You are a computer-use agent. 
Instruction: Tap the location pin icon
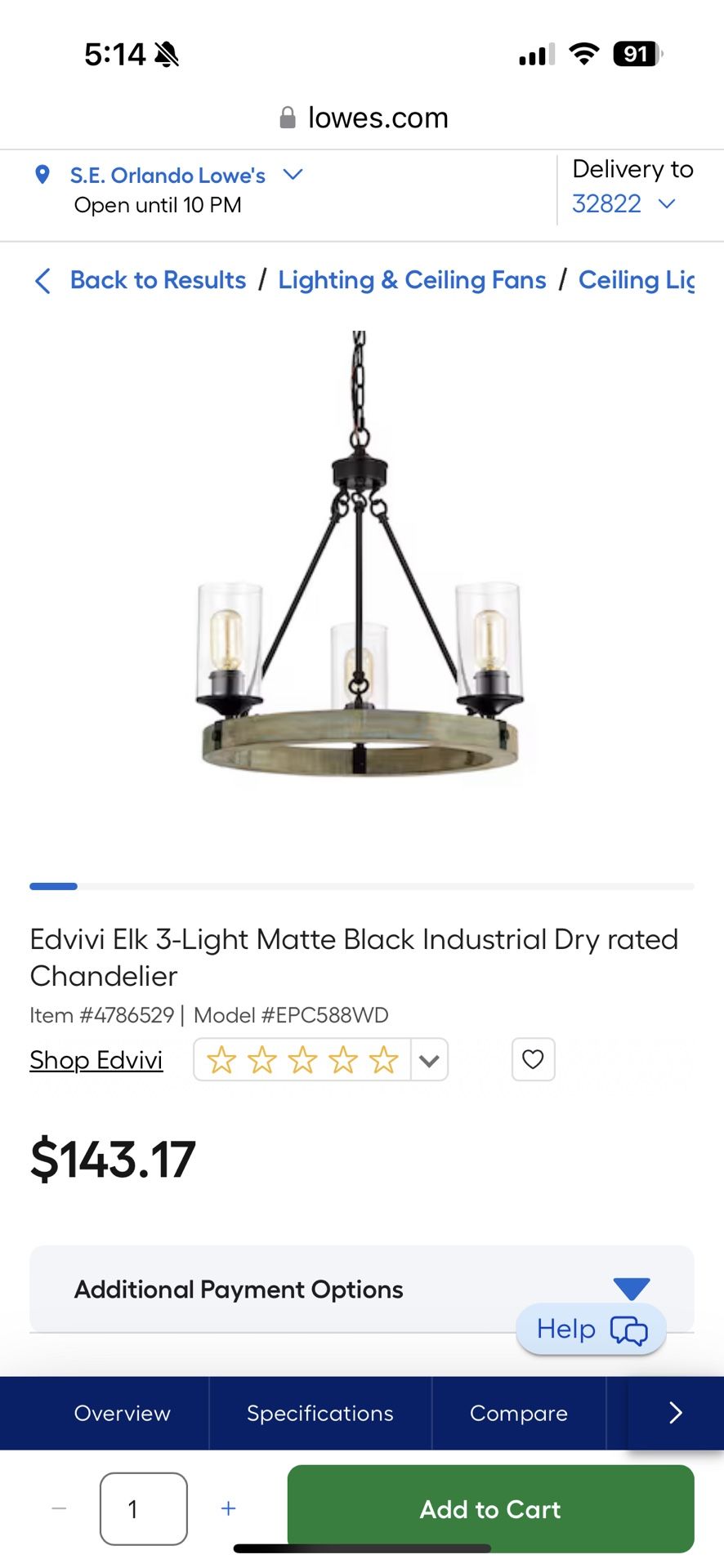pos(42,175)
